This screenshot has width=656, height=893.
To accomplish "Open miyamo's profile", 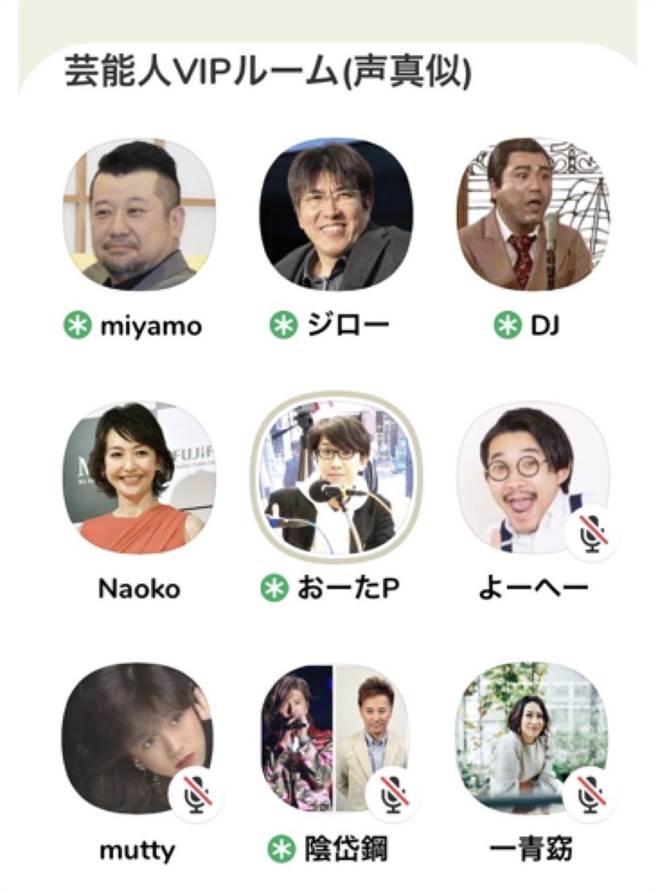I will coord(139,214).
